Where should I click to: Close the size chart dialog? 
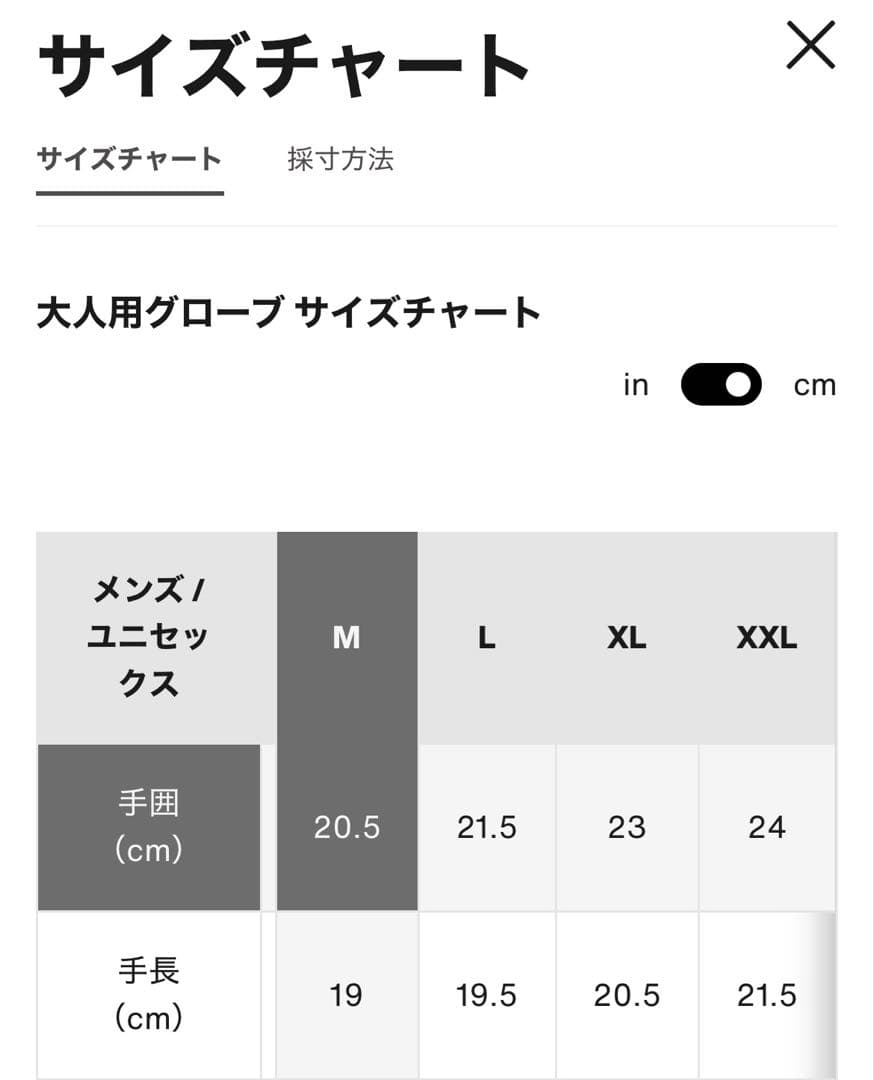(810, 46)
